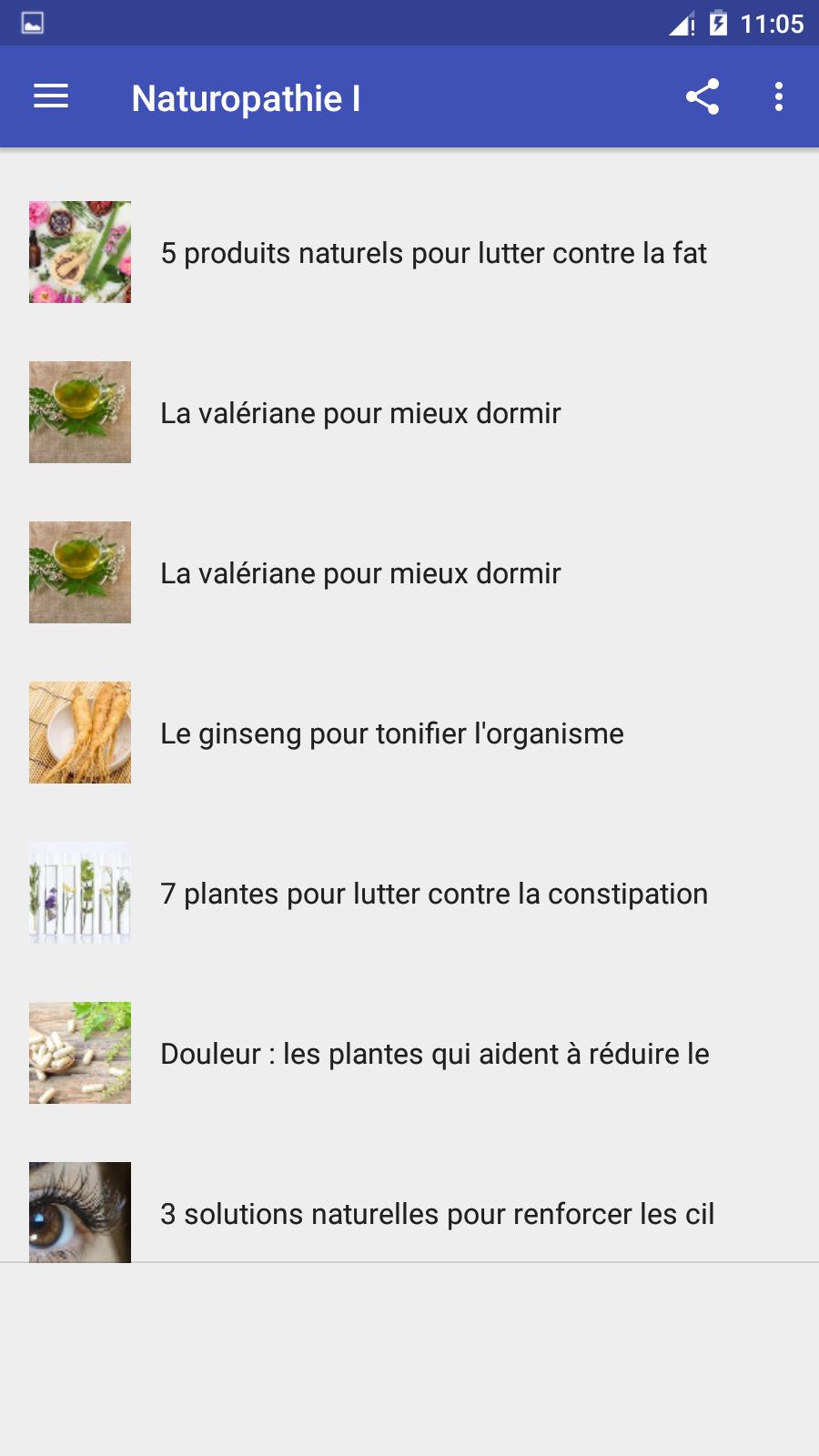The image size is (819, 1456).
Task: Share the Naturopathie I page
Action: [x=703, y=96]
